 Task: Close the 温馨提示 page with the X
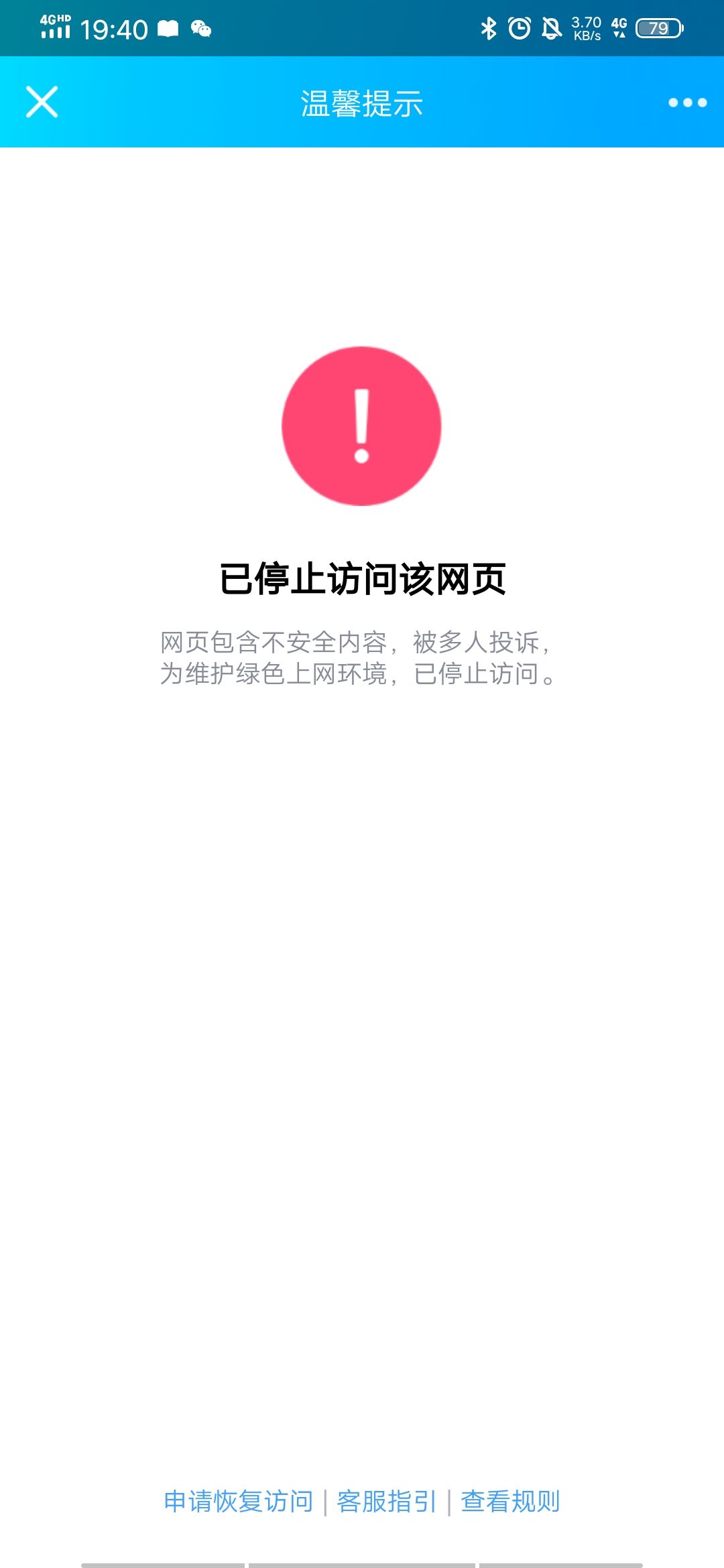click(x=41, y=103)
